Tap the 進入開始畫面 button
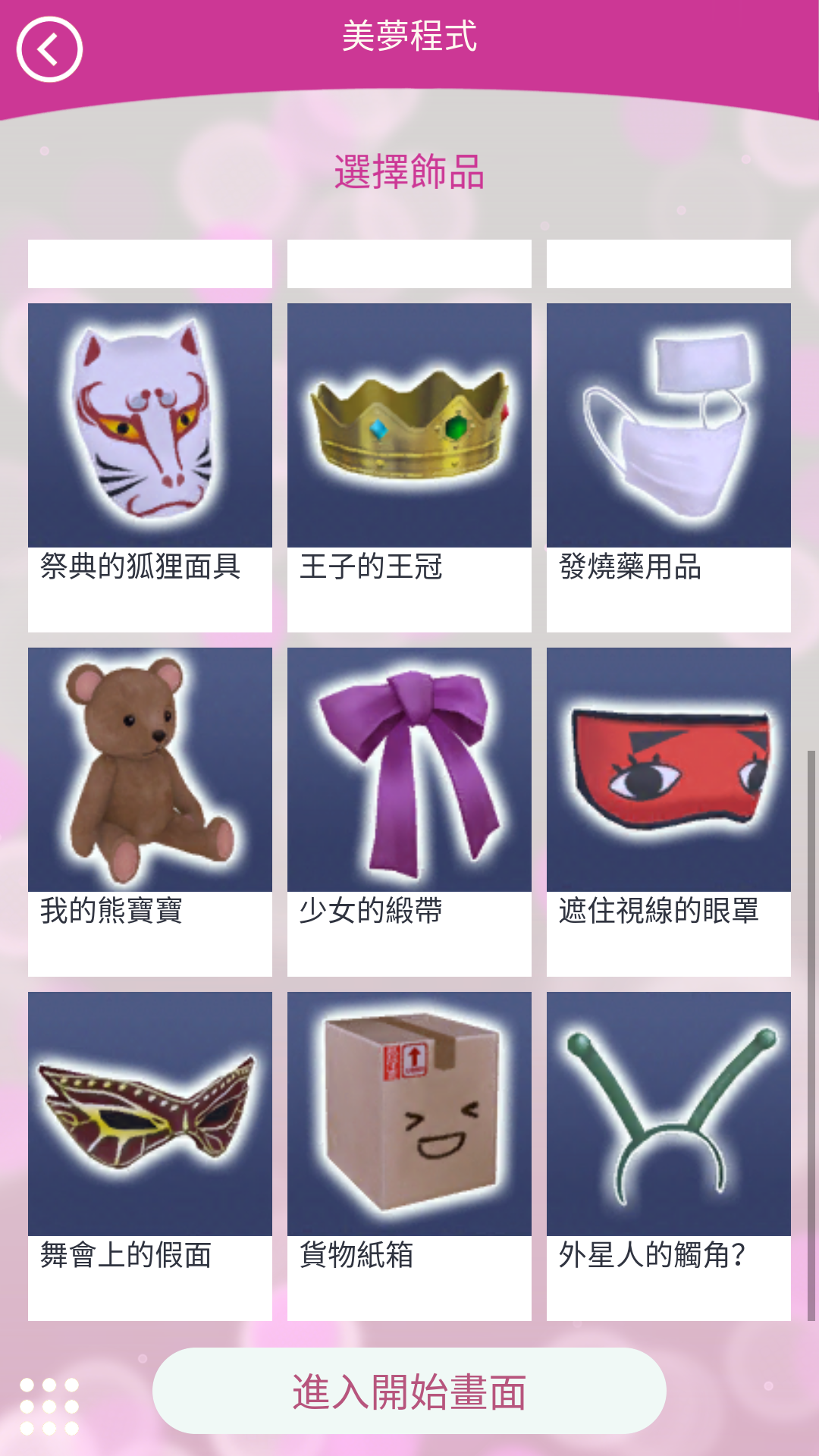Screen dimensions: 819x1456 pyautogui.click(x=409, y=1392)
